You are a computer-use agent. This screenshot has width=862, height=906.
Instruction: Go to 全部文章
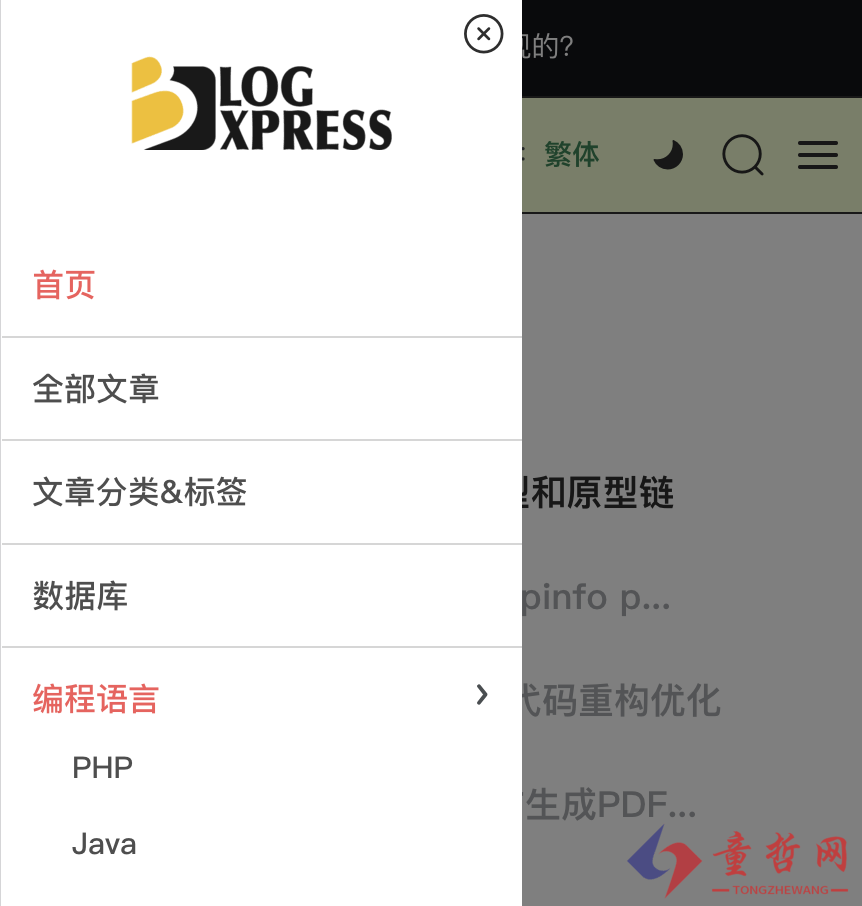point(96,389)
